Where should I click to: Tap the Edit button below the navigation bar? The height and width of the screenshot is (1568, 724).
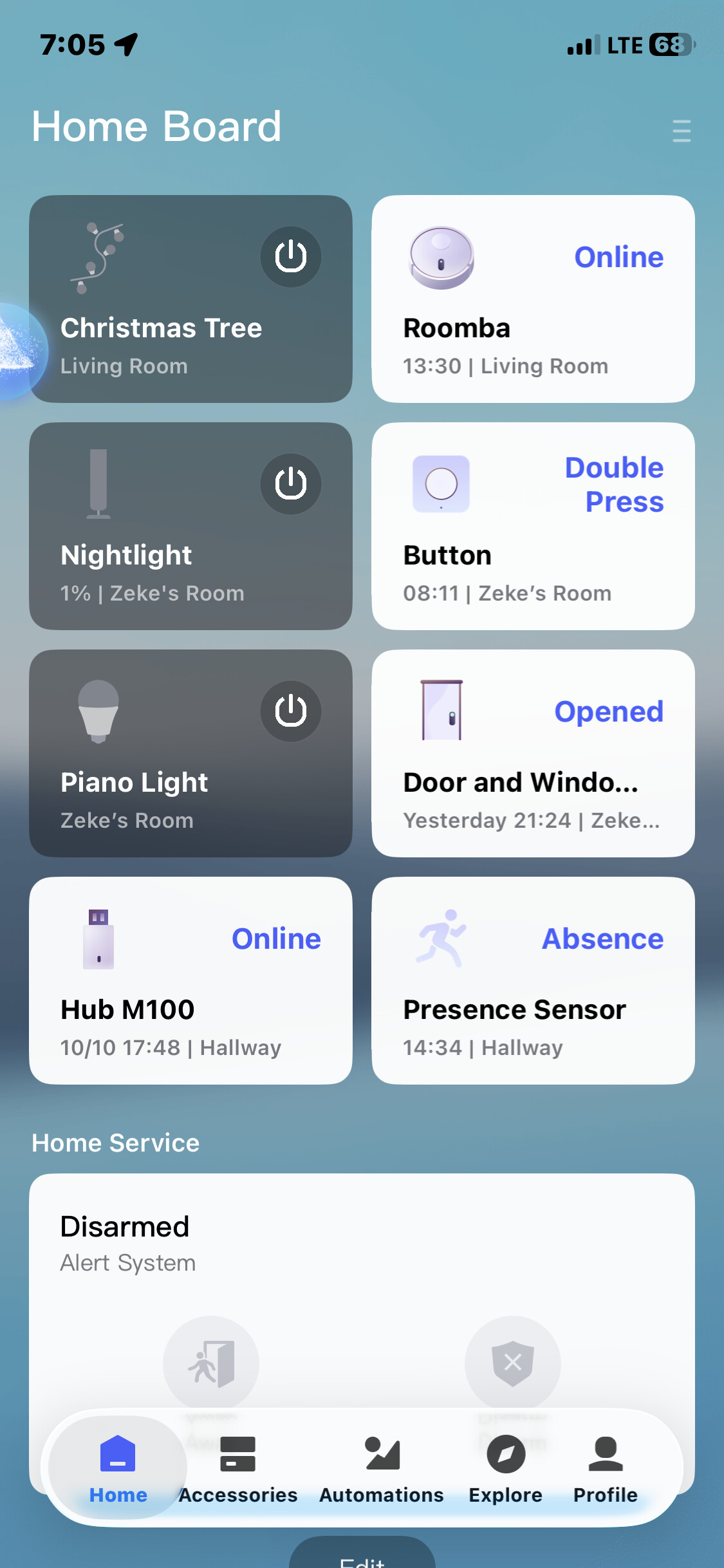coord(362,1559)
